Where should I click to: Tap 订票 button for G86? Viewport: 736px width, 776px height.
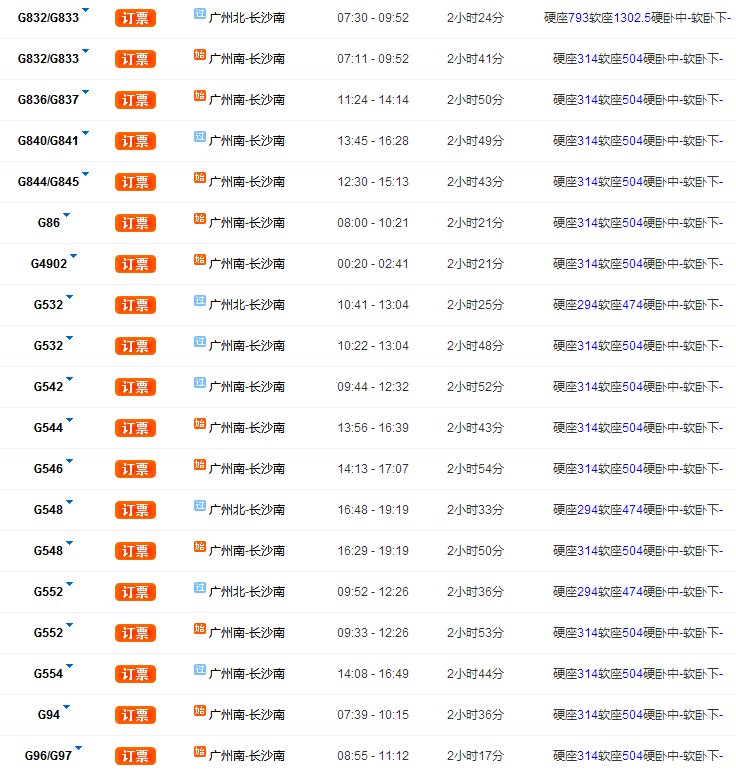point(135,223)
